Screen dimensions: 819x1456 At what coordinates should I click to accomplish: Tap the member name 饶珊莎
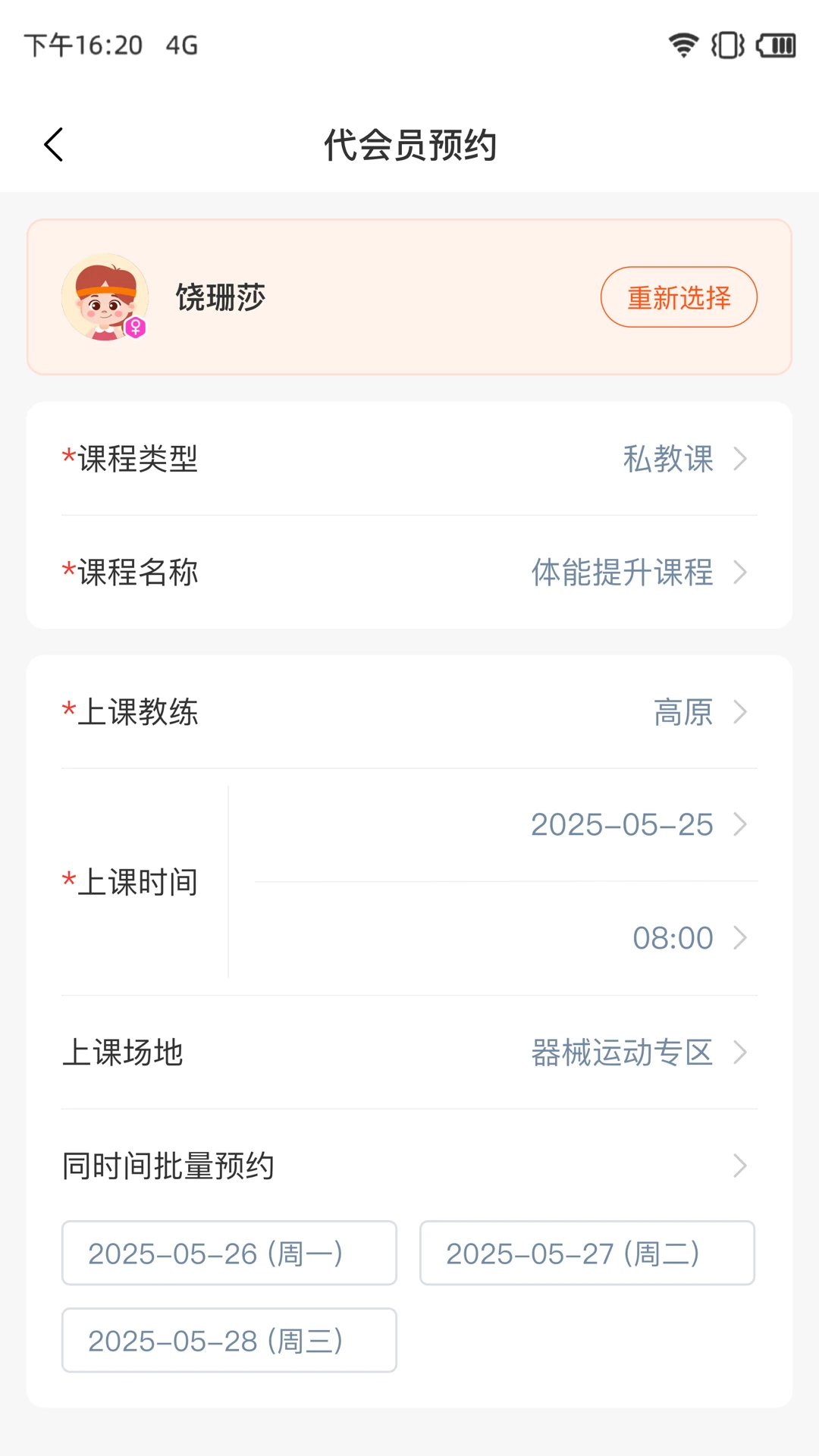click(218, 297)
